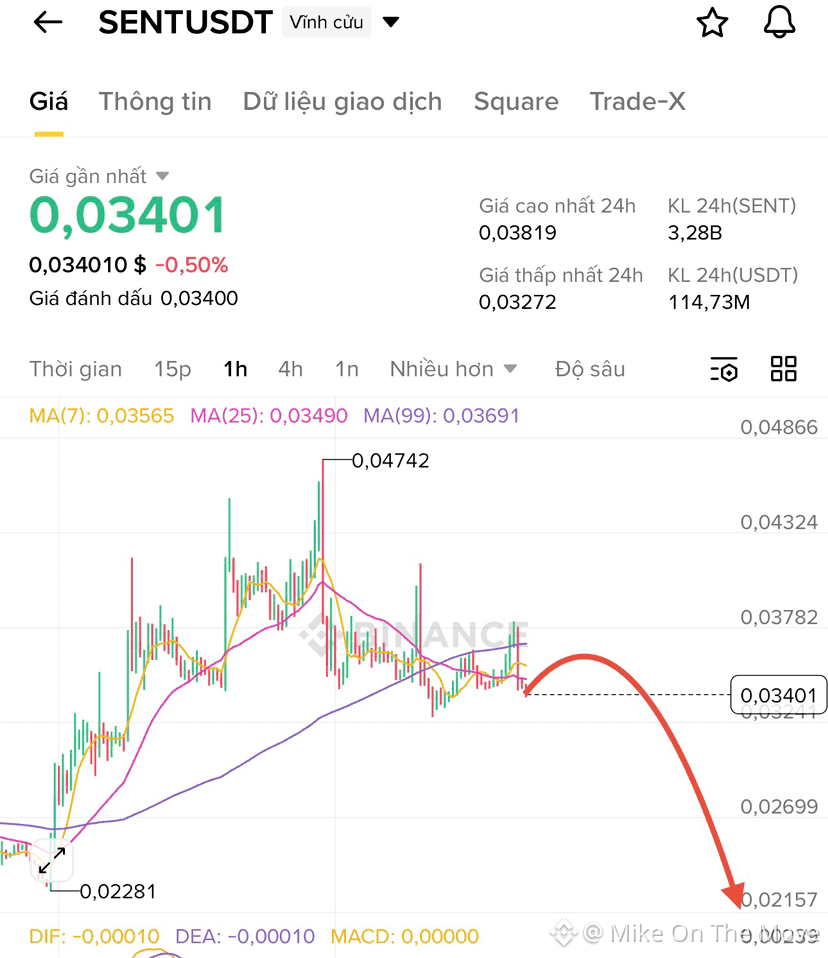Expand the Nhiều hơn interval options
Image resolution: width=828 pixels, height=958 pixels.
click(x=453, y=369)
